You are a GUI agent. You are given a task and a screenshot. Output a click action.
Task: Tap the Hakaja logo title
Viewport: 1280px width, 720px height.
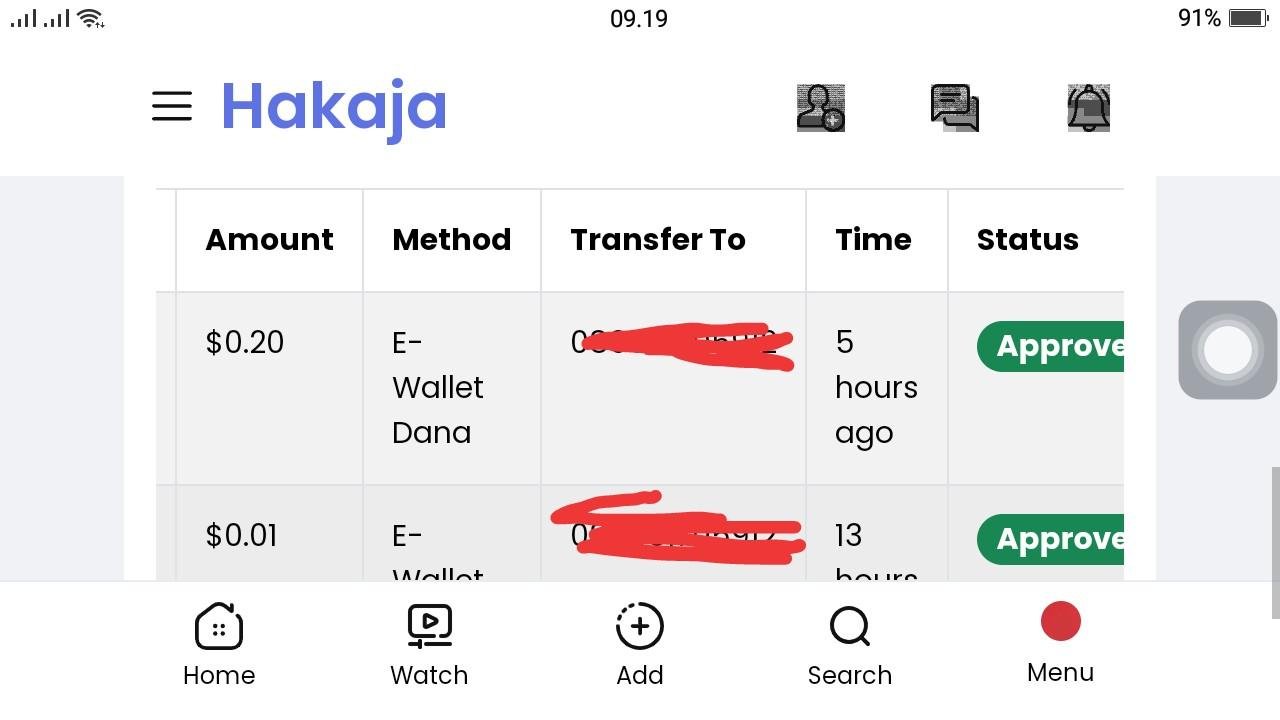(333, 107)
